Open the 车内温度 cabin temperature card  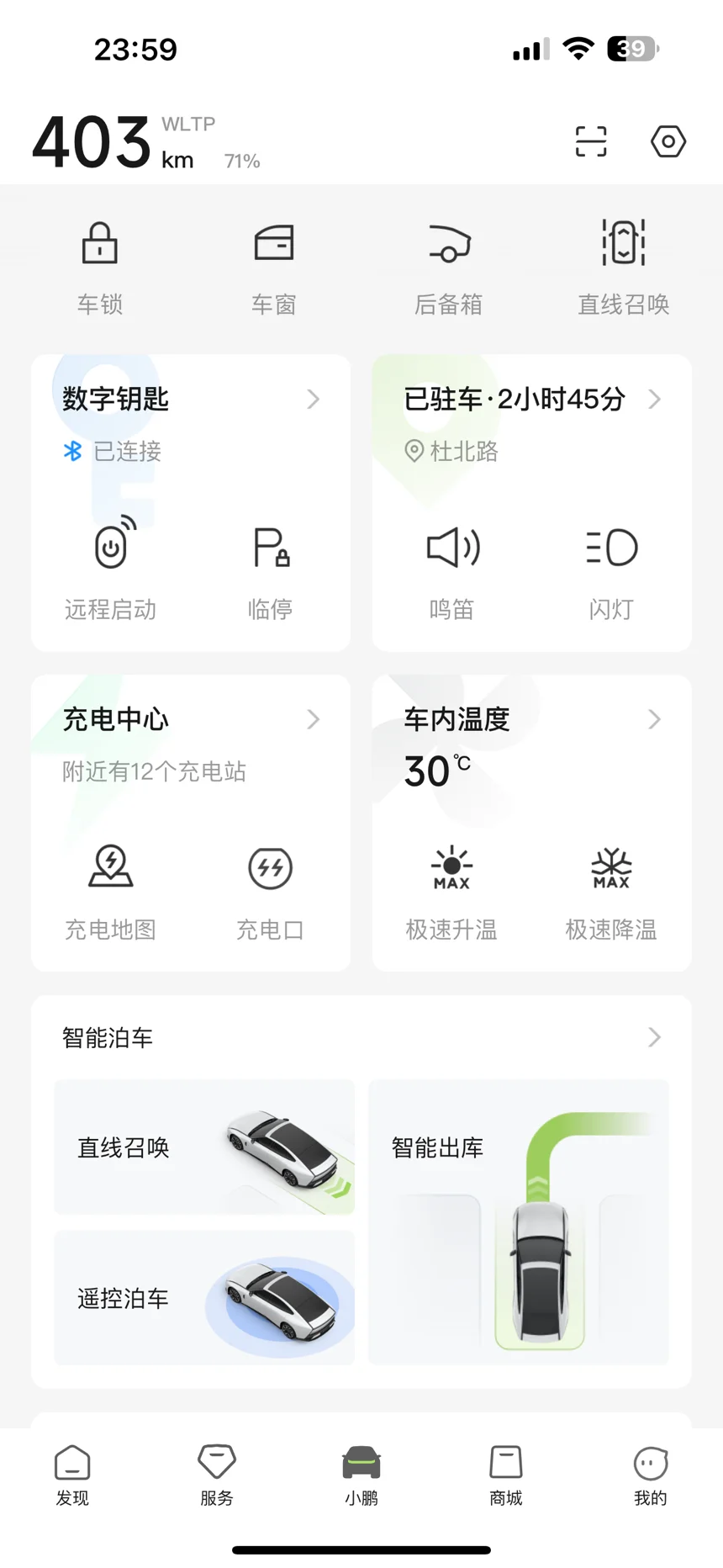(x=531, y=720)
